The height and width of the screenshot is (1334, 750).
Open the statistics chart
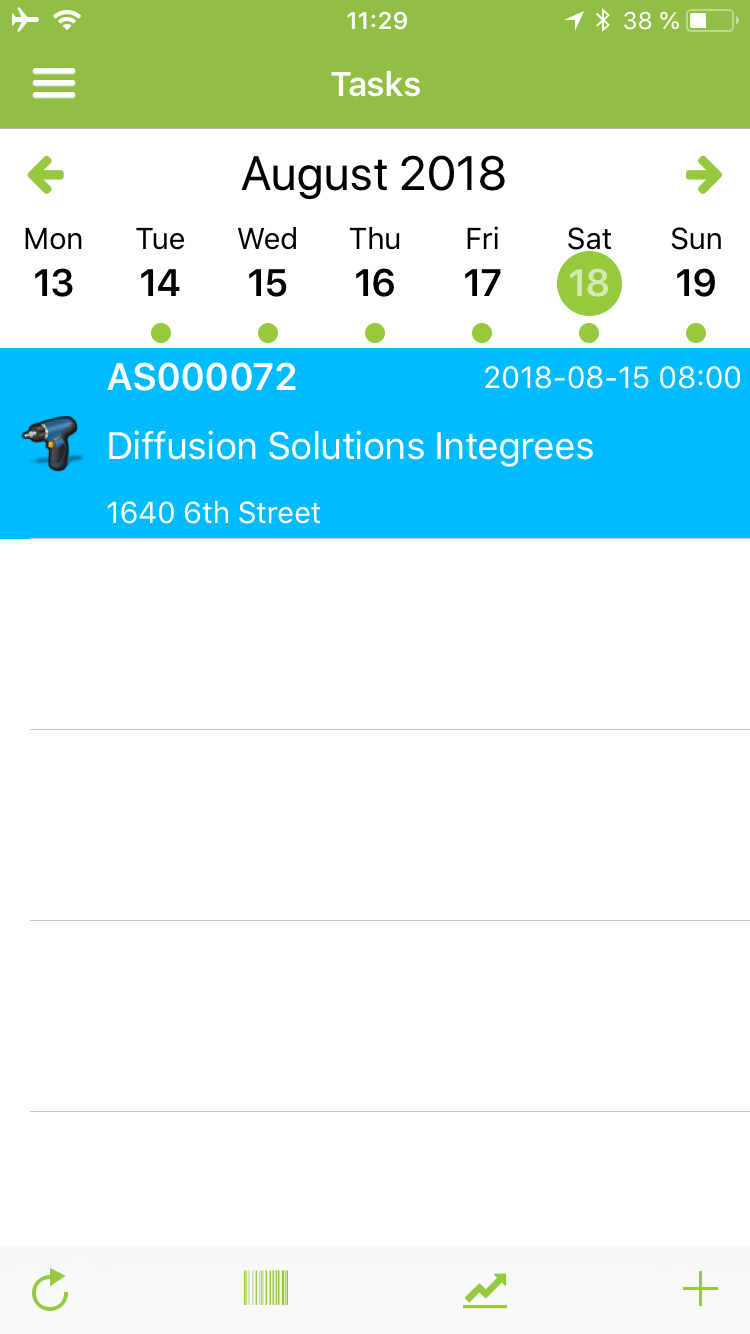tap(485, 1289)
